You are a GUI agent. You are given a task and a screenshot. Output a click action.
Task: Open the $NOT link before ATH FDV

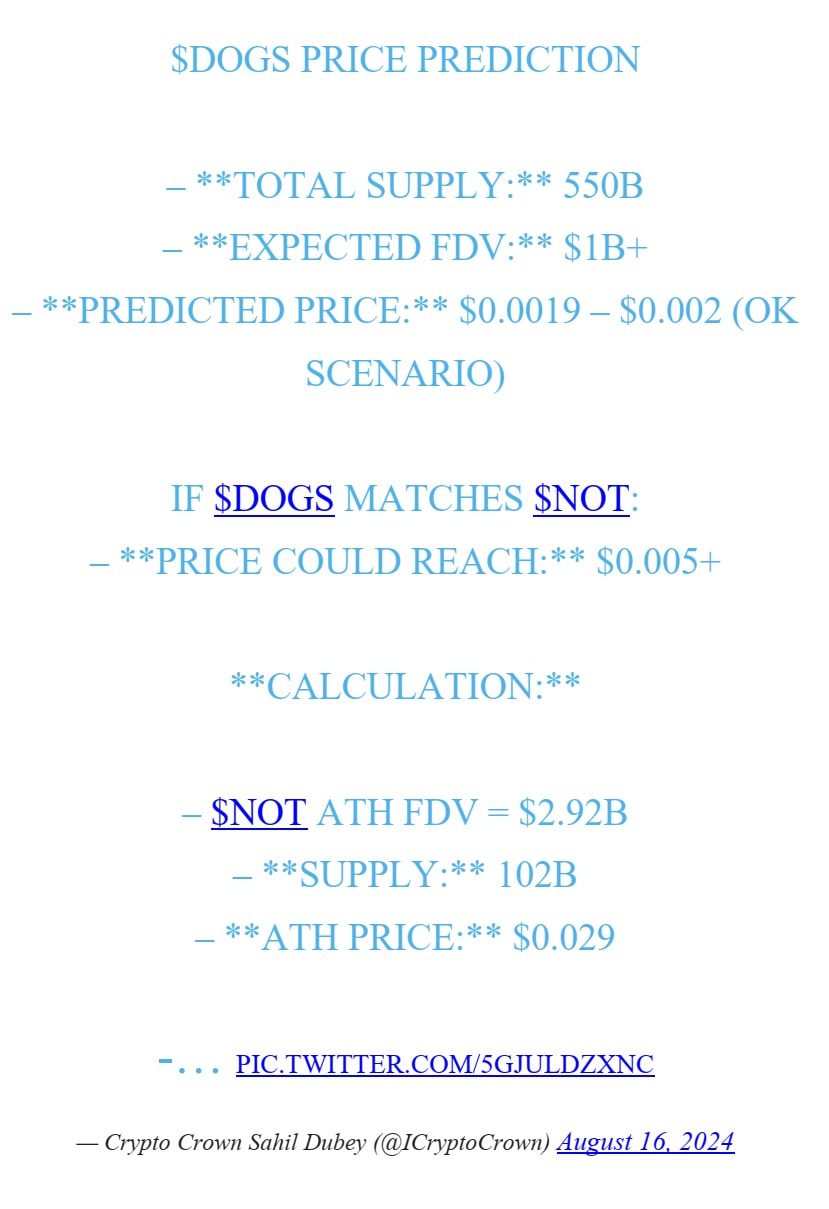[x=259, y=813]
